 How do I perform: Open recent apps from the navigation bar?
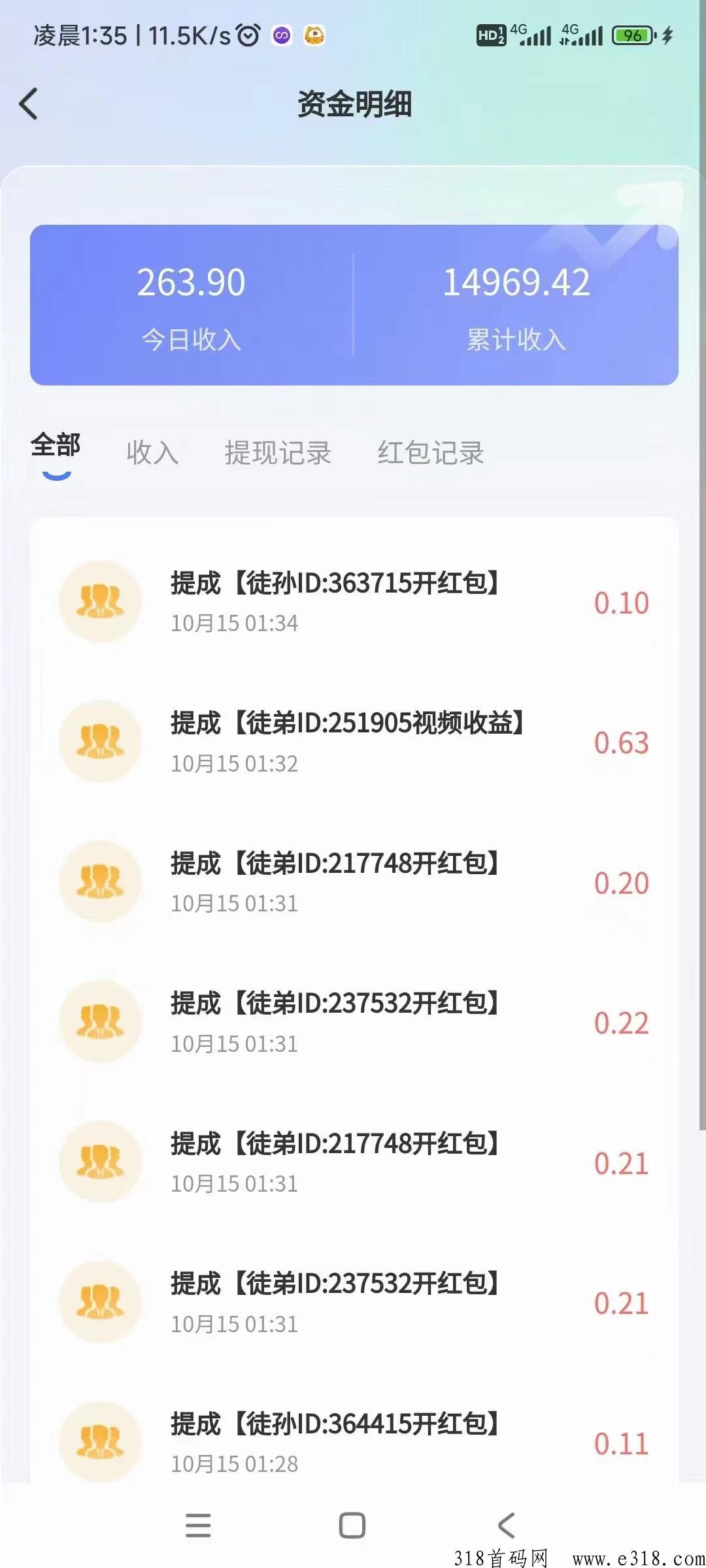click(198, 1526)
